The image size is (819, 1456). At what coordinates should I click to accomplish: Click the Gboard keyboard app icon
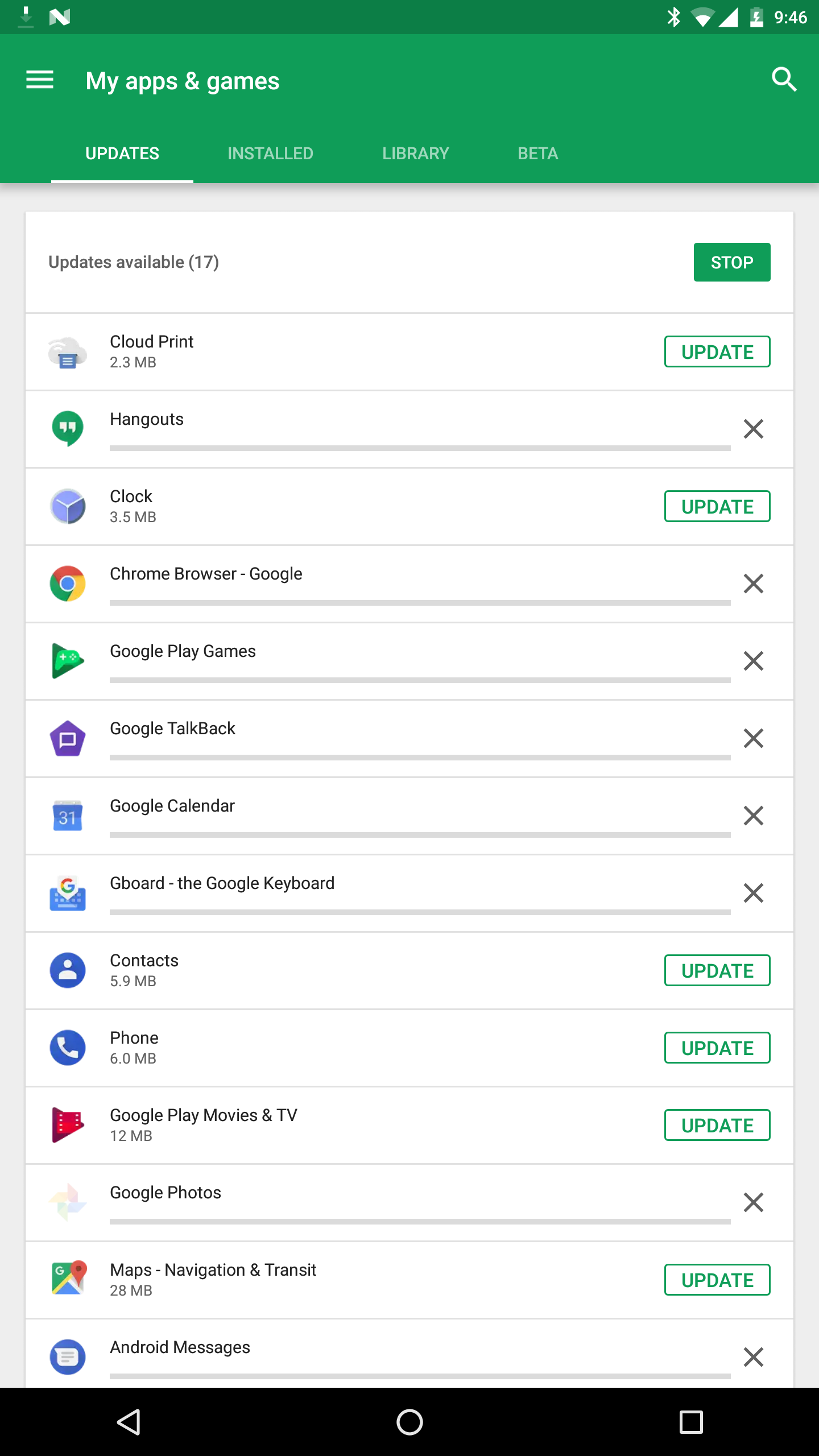(67, 893)
